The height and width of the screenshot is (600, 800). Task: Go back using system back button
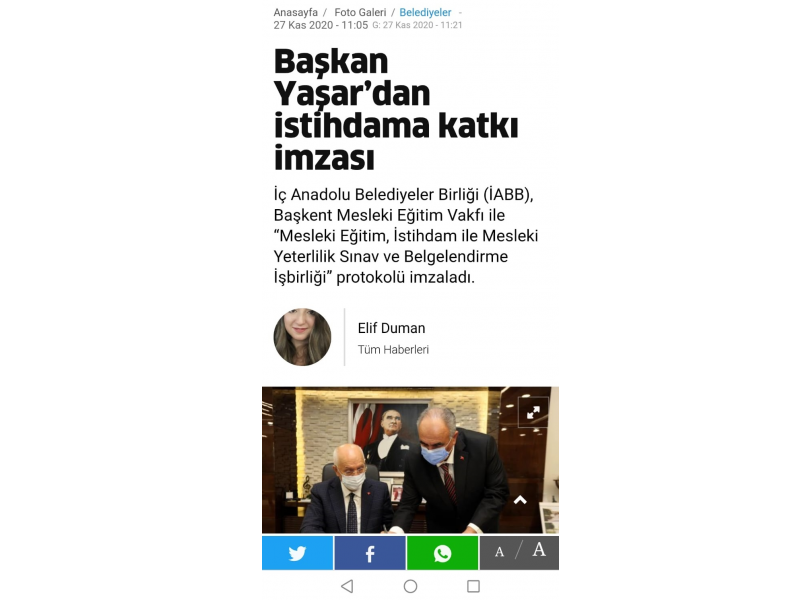(347, 586)
